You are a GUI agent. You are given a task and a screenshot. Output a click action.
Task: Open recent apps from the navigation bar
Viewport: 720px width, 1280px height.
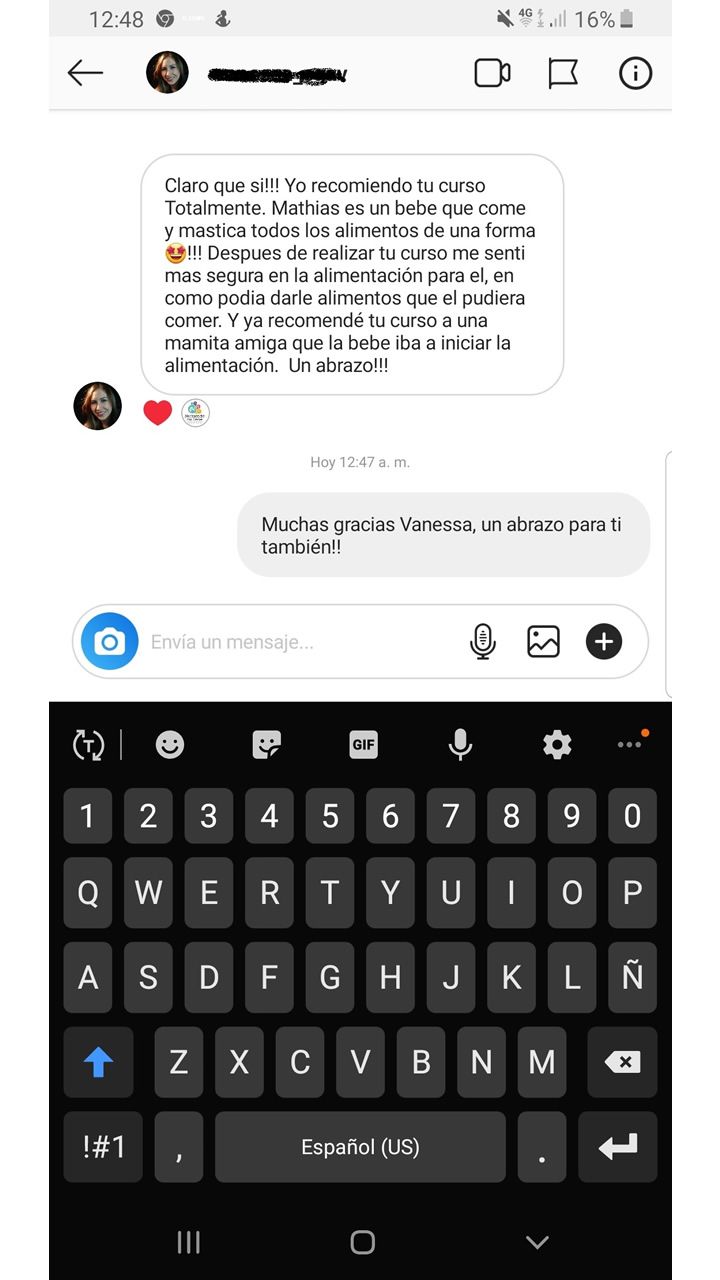pos(188,1242)
